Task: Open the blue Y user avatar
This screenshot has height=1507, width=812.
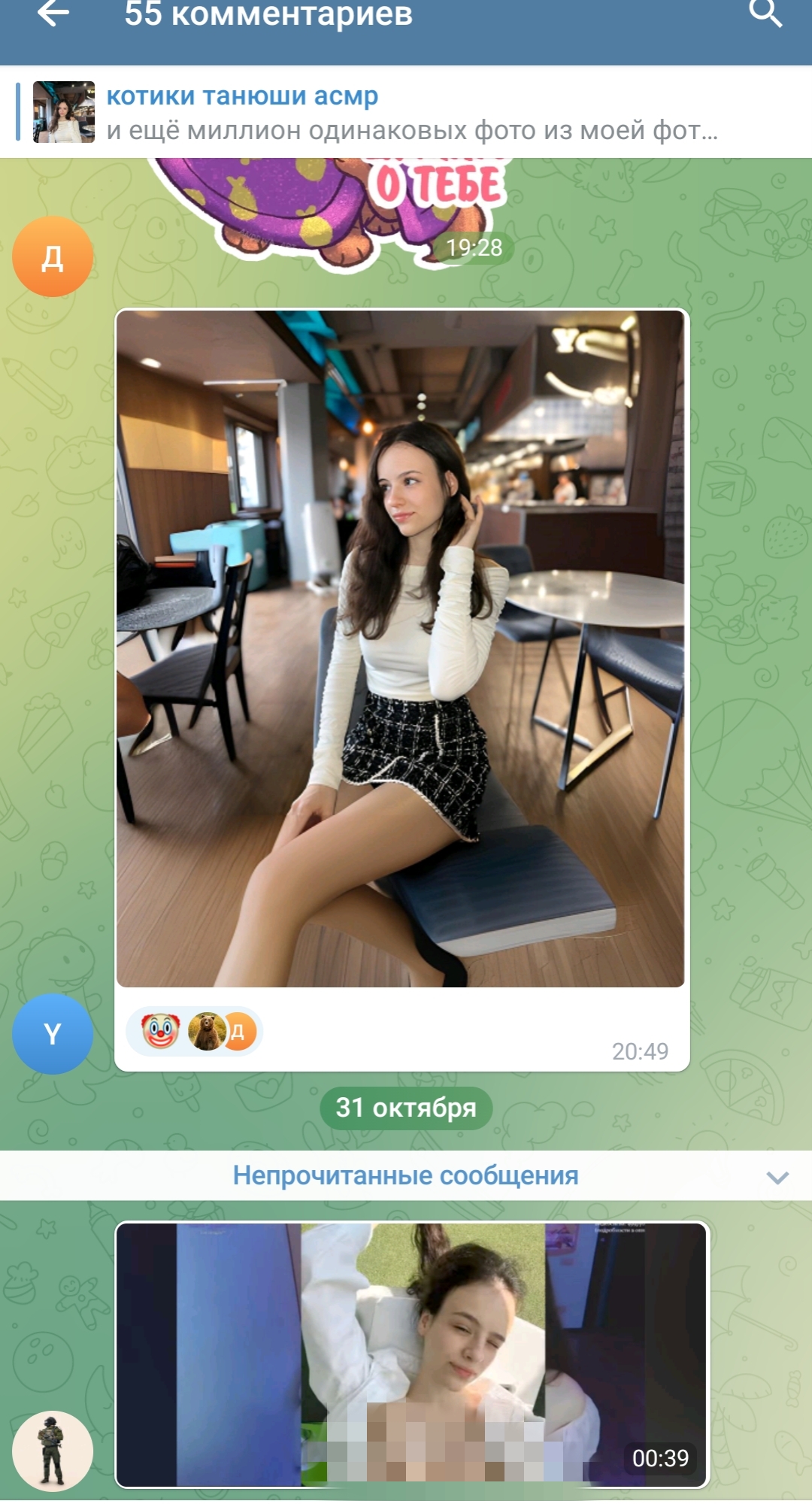Action: [53, 1034]
